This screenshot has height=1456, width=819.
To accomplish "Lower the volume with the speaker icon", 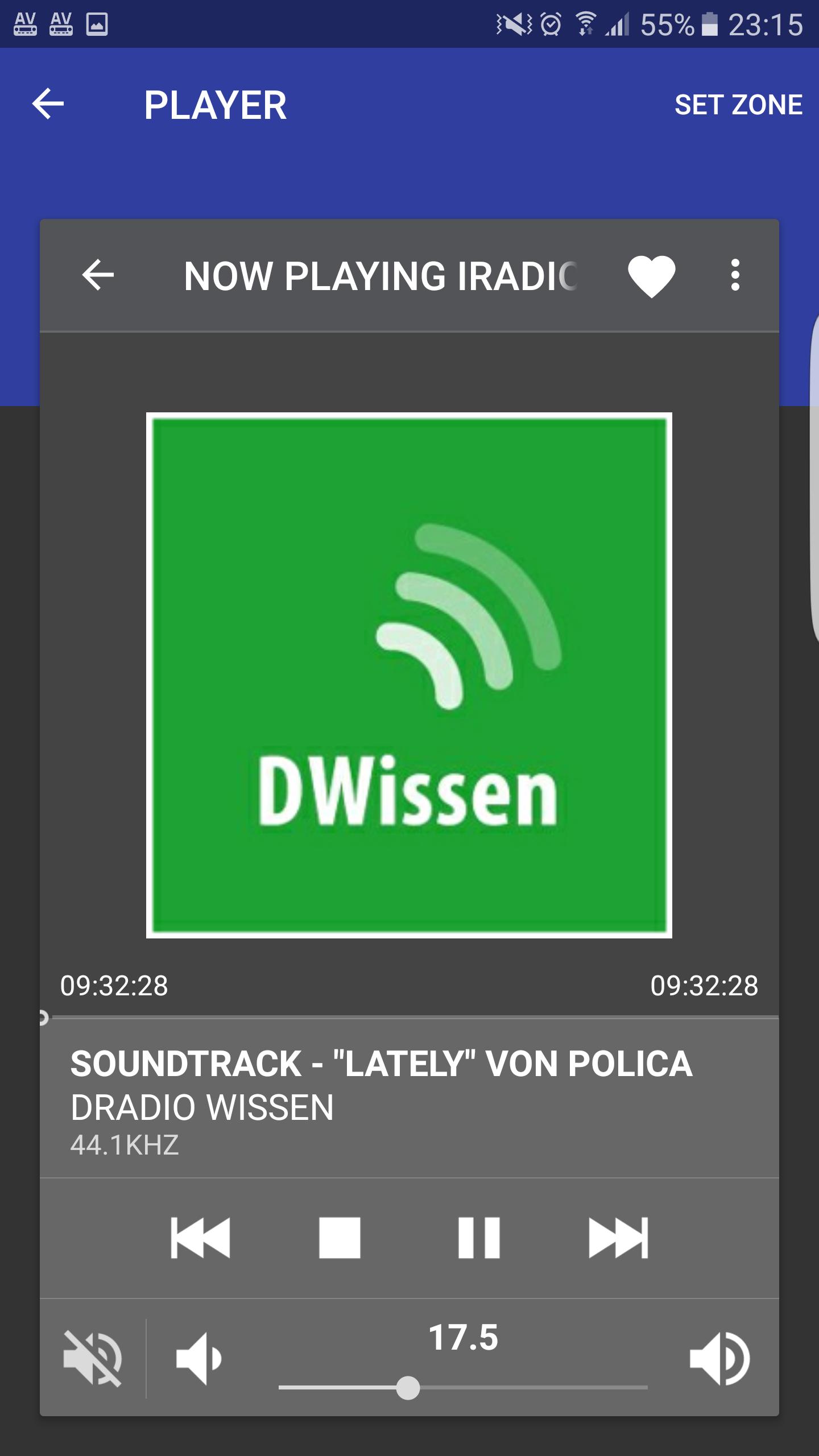I will click(199, 1359).
